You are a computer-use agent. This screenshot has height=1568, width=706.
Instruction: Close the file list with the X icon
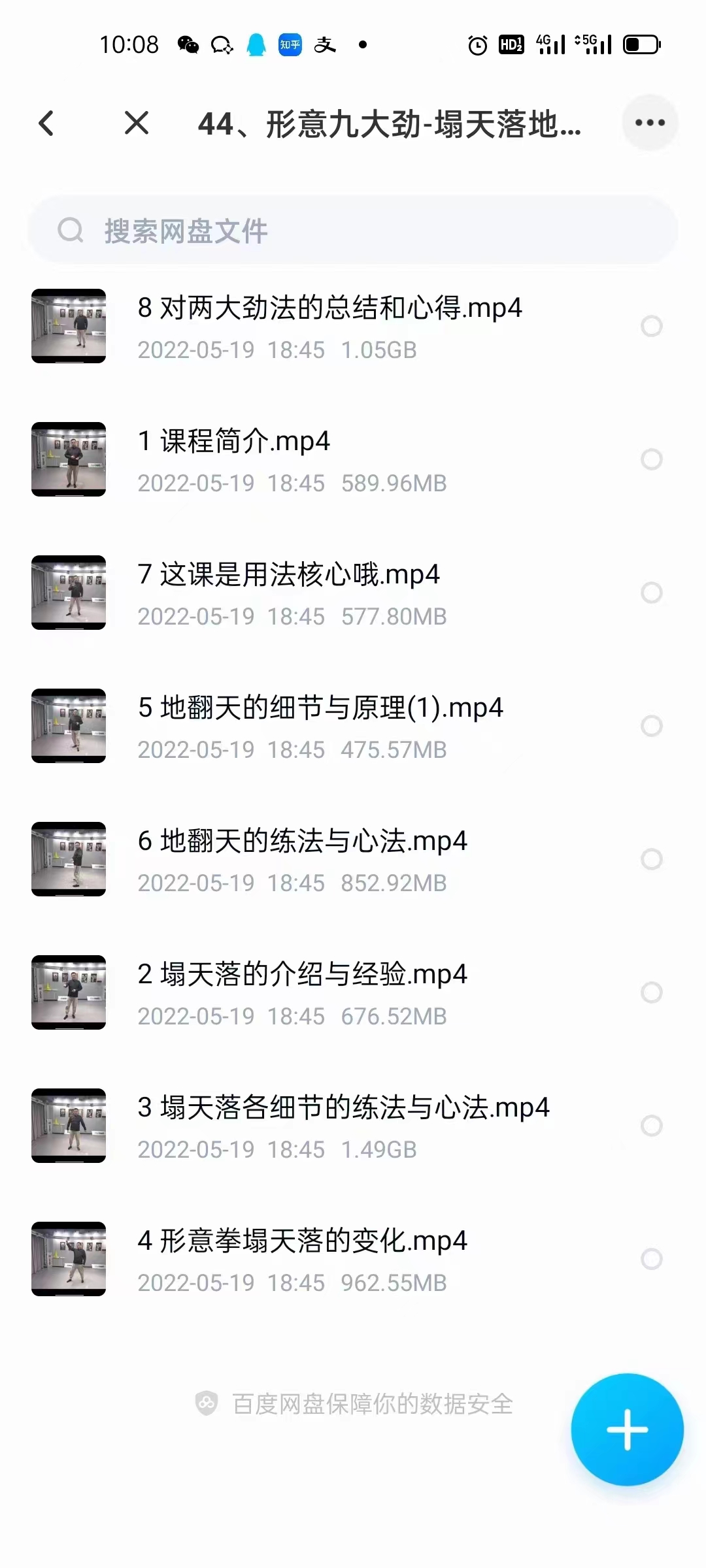click(x=136, y=123)
